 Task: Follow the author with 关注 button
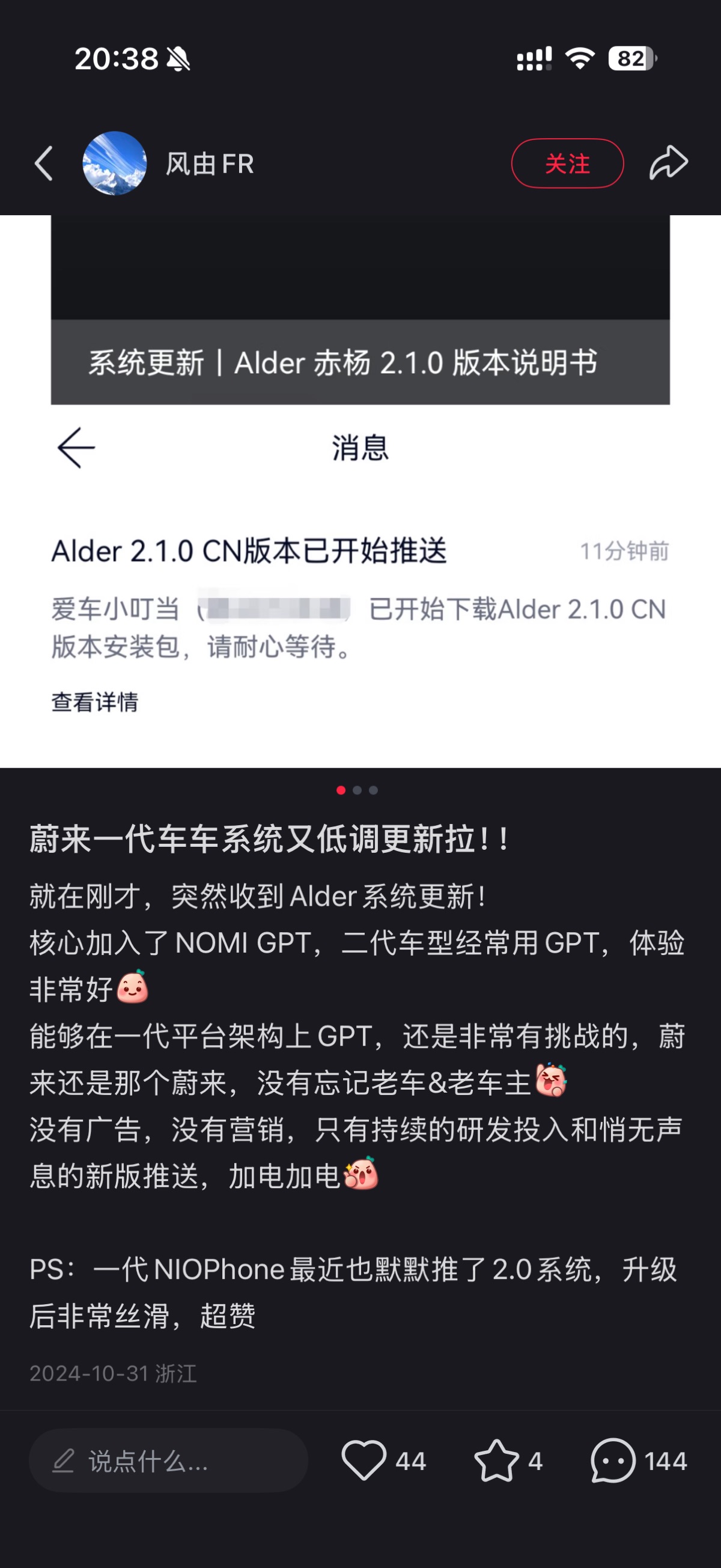[567, 163]
